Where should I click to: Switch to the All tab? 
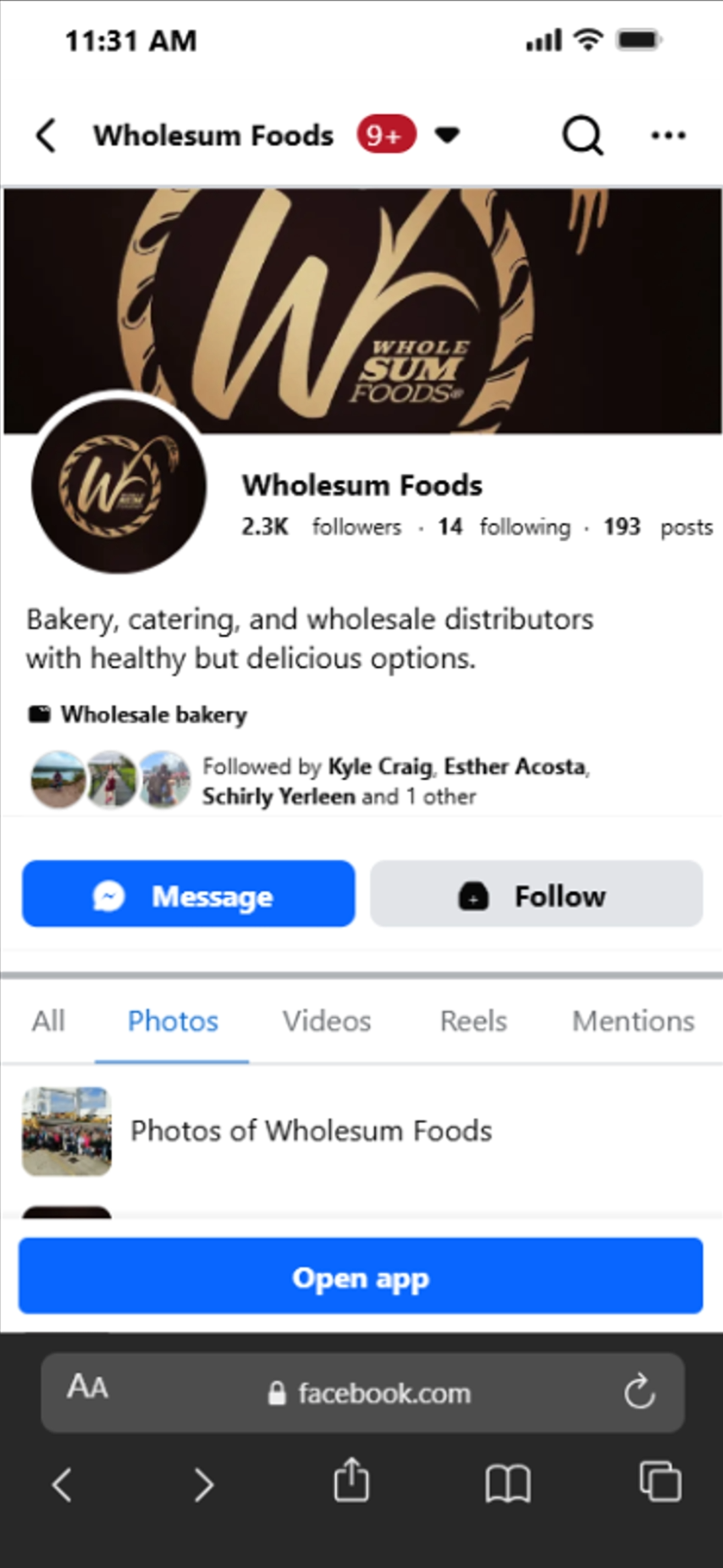coord(48,1021)
